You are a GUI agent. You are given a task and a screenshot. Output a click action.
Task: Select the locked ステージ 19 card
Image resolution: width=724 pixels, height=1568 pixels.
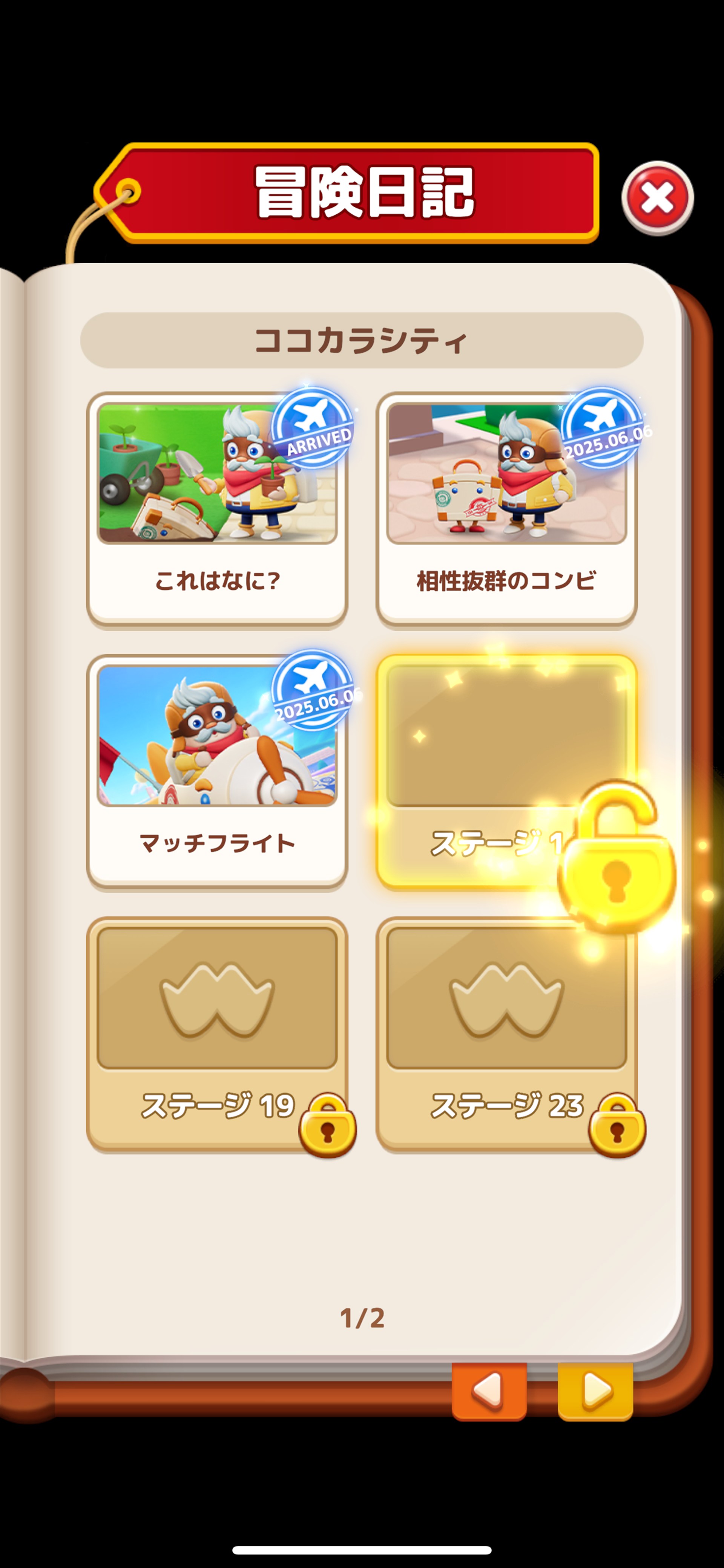(x=217, y=1034)
